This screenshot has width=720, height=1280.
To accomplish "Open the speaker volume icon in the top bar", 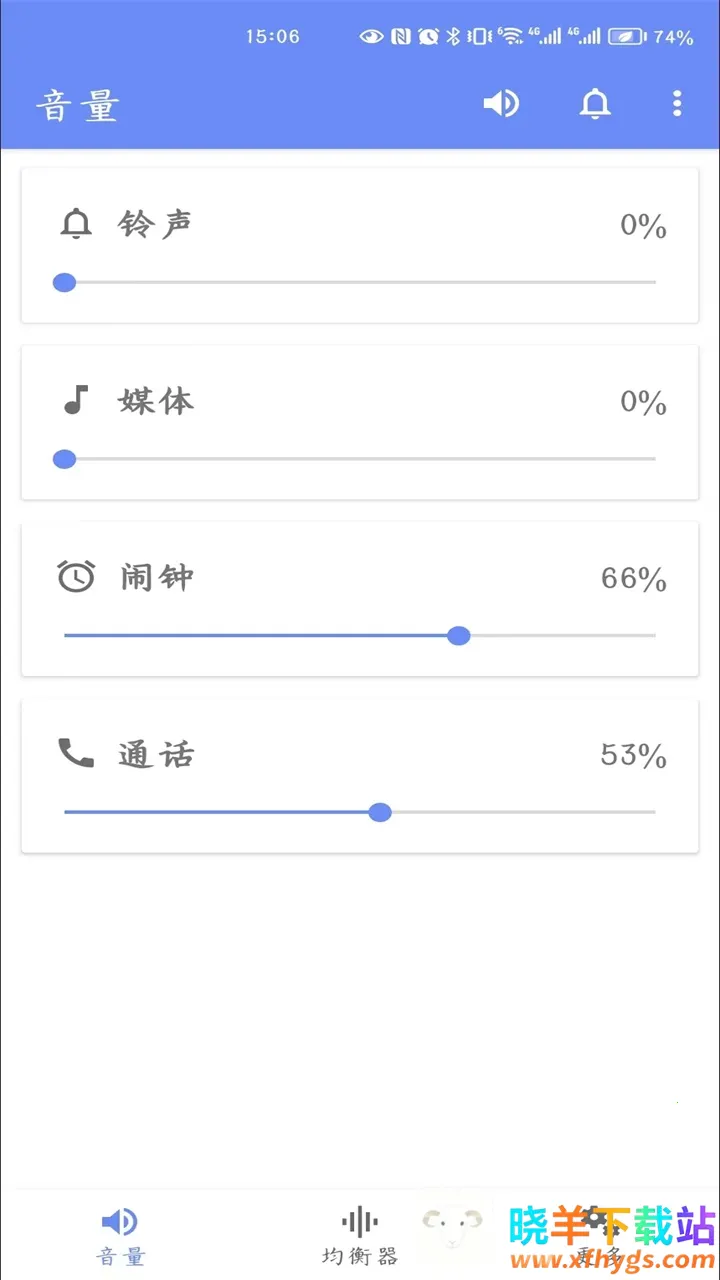I will (x=502, y=103).
